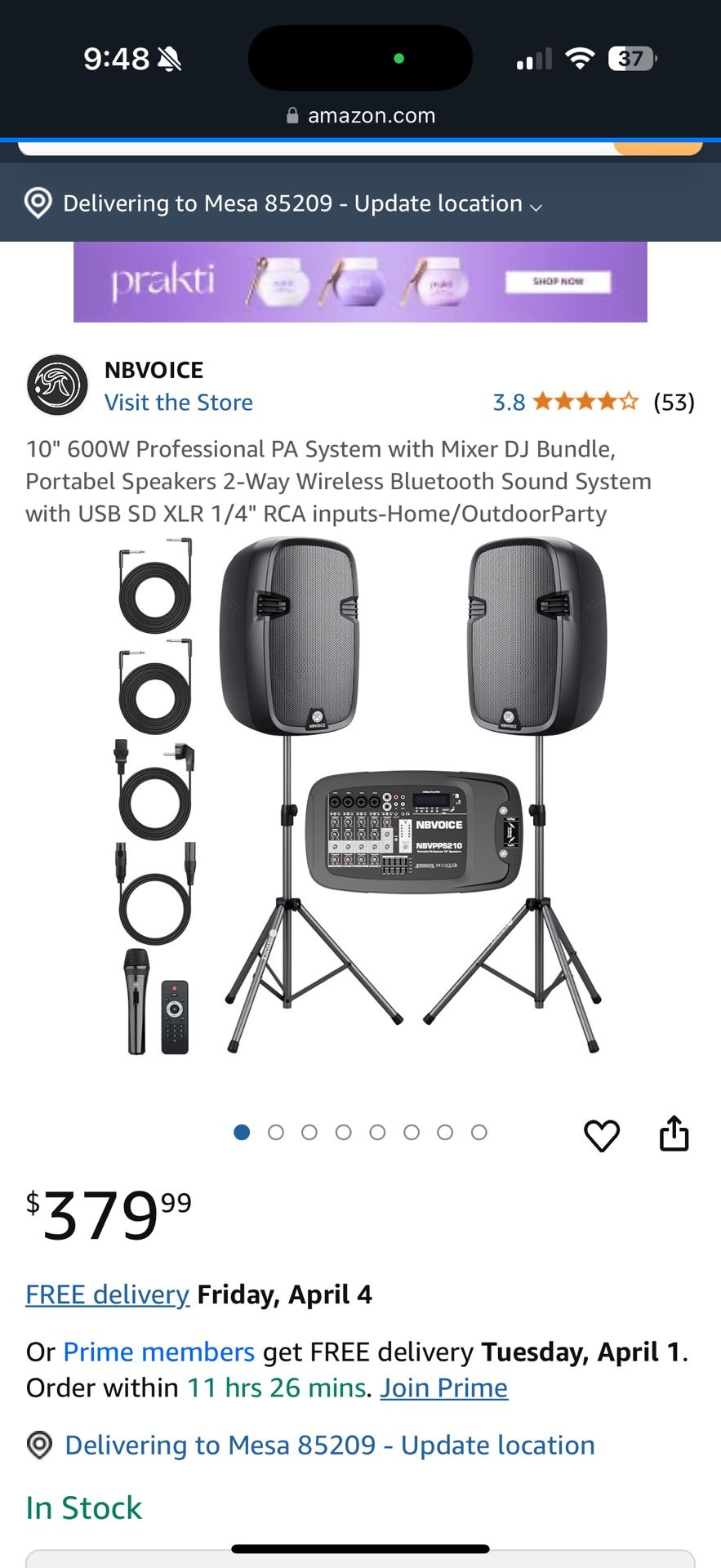Image resolution: width=721 pixels, height=1568 pixels.
Task: Open the share options icon
Action: pyautogui.click(x=674, y=1133)
